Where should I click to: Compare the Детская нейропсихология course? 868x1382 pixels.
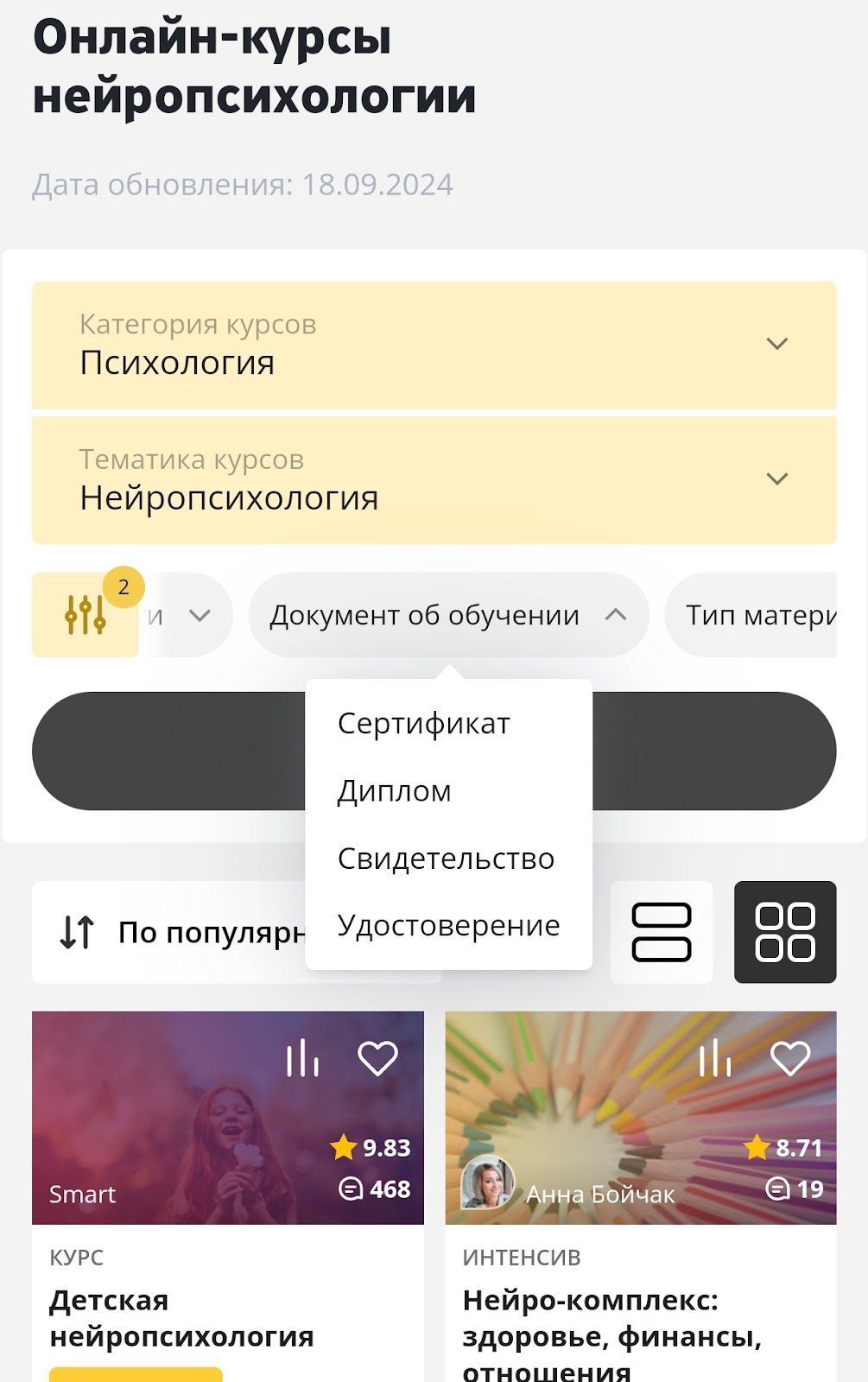coord(302,1058)
